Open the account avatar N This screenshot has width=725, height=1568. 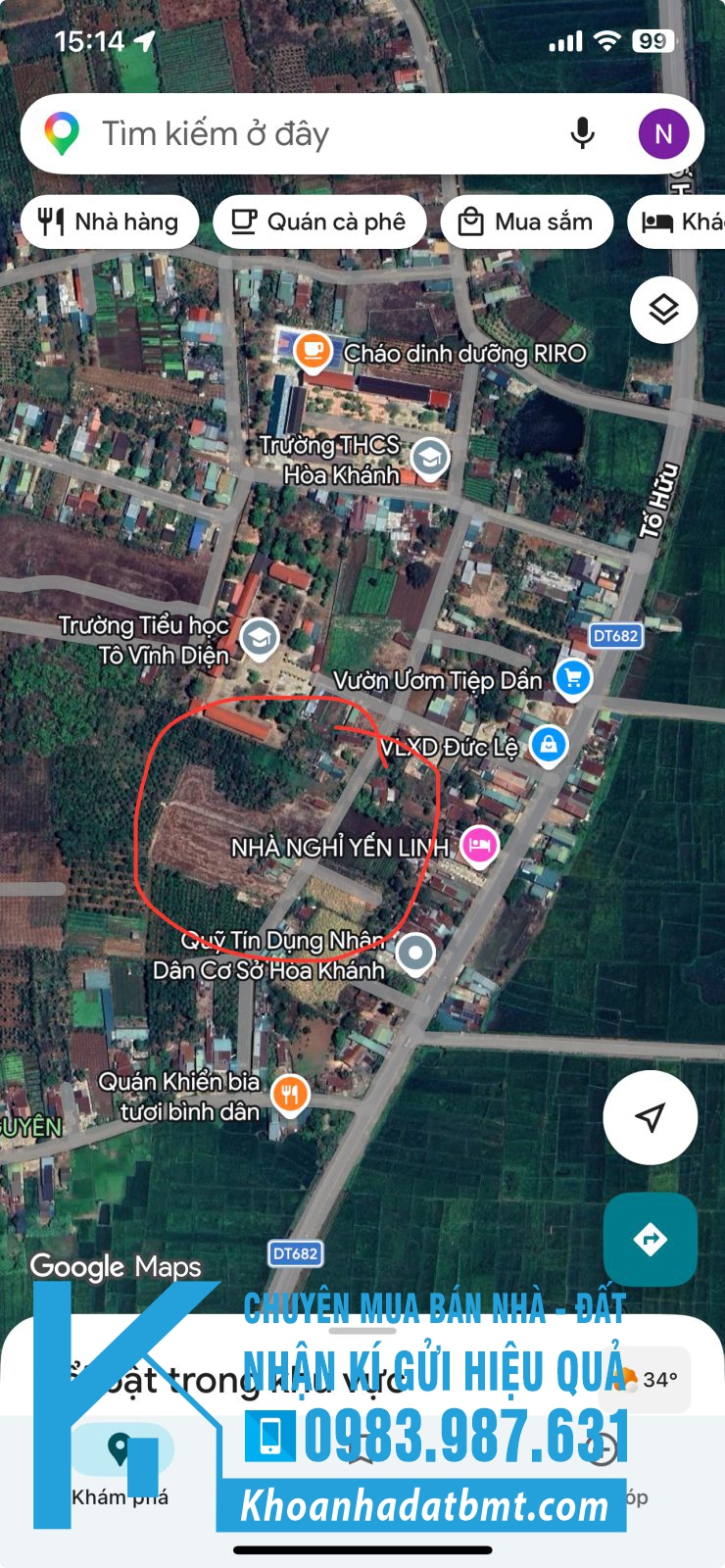click(x=663, y=134)
